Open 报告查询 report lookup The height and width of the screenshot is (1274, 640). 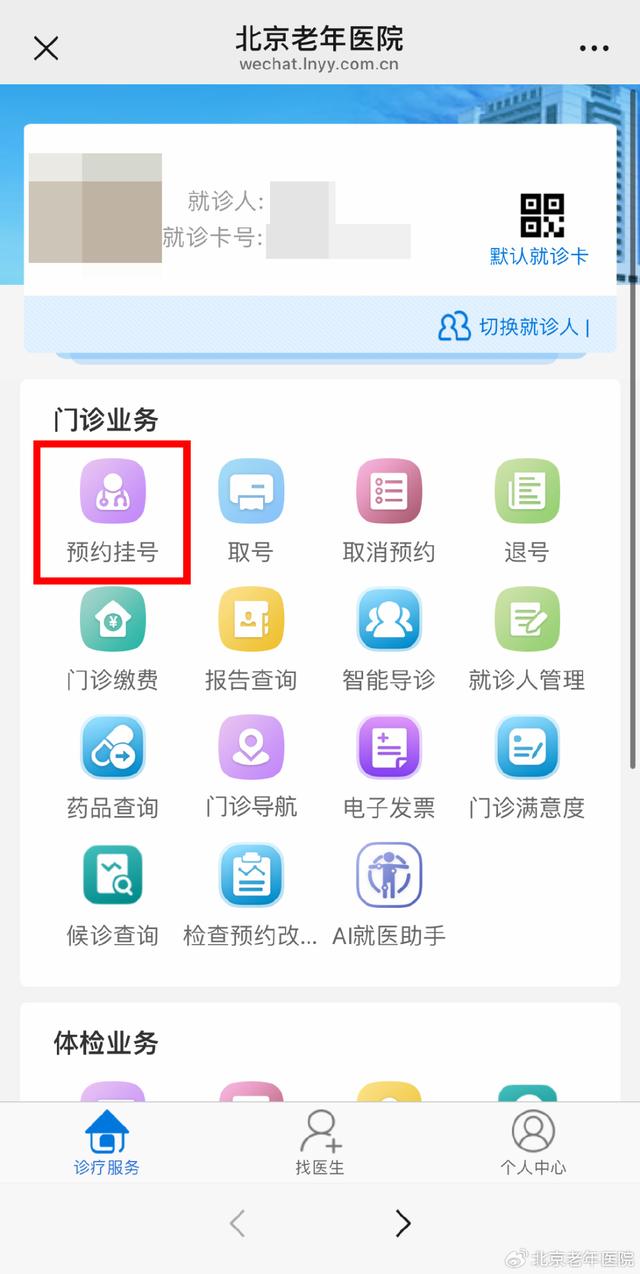251,639
